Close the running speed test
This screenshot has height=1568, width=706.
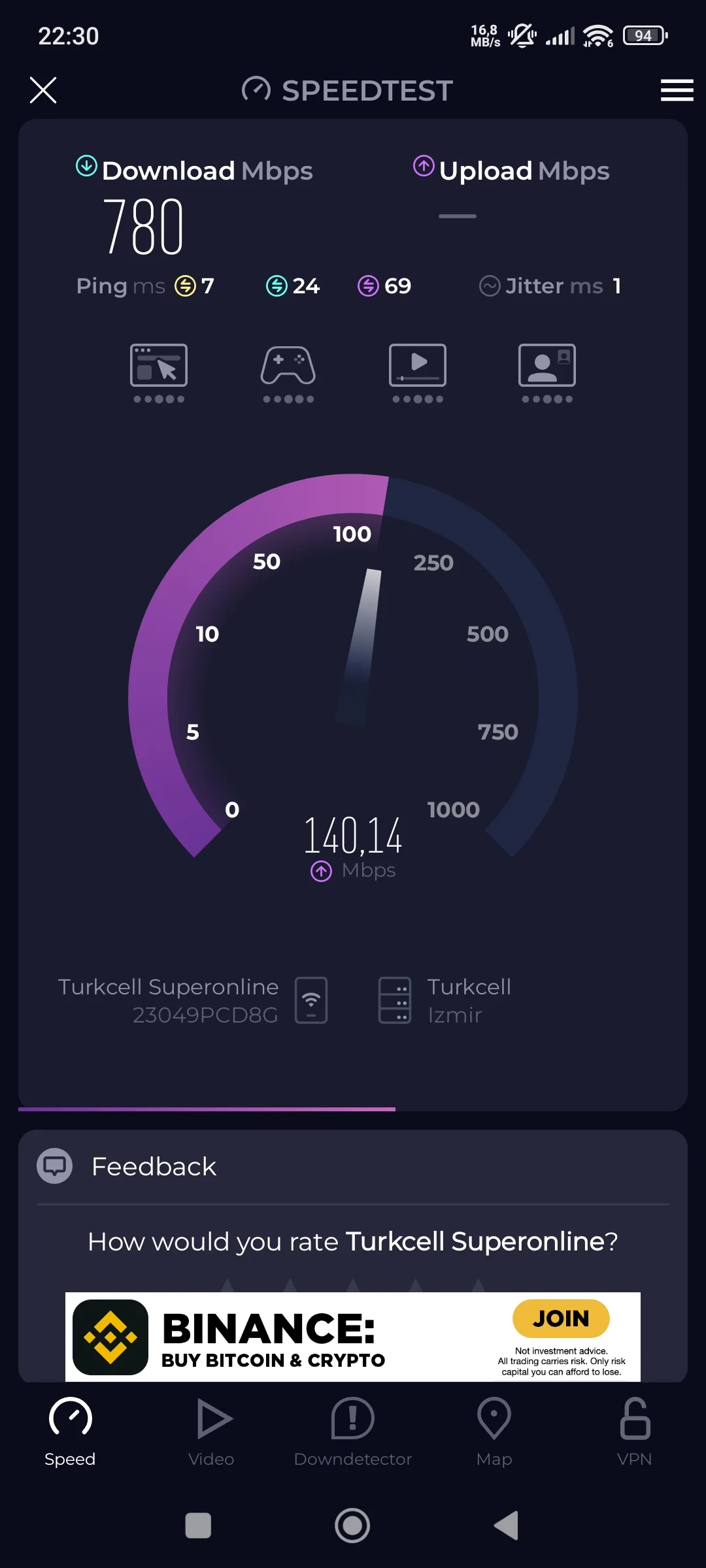pos(43,90)
